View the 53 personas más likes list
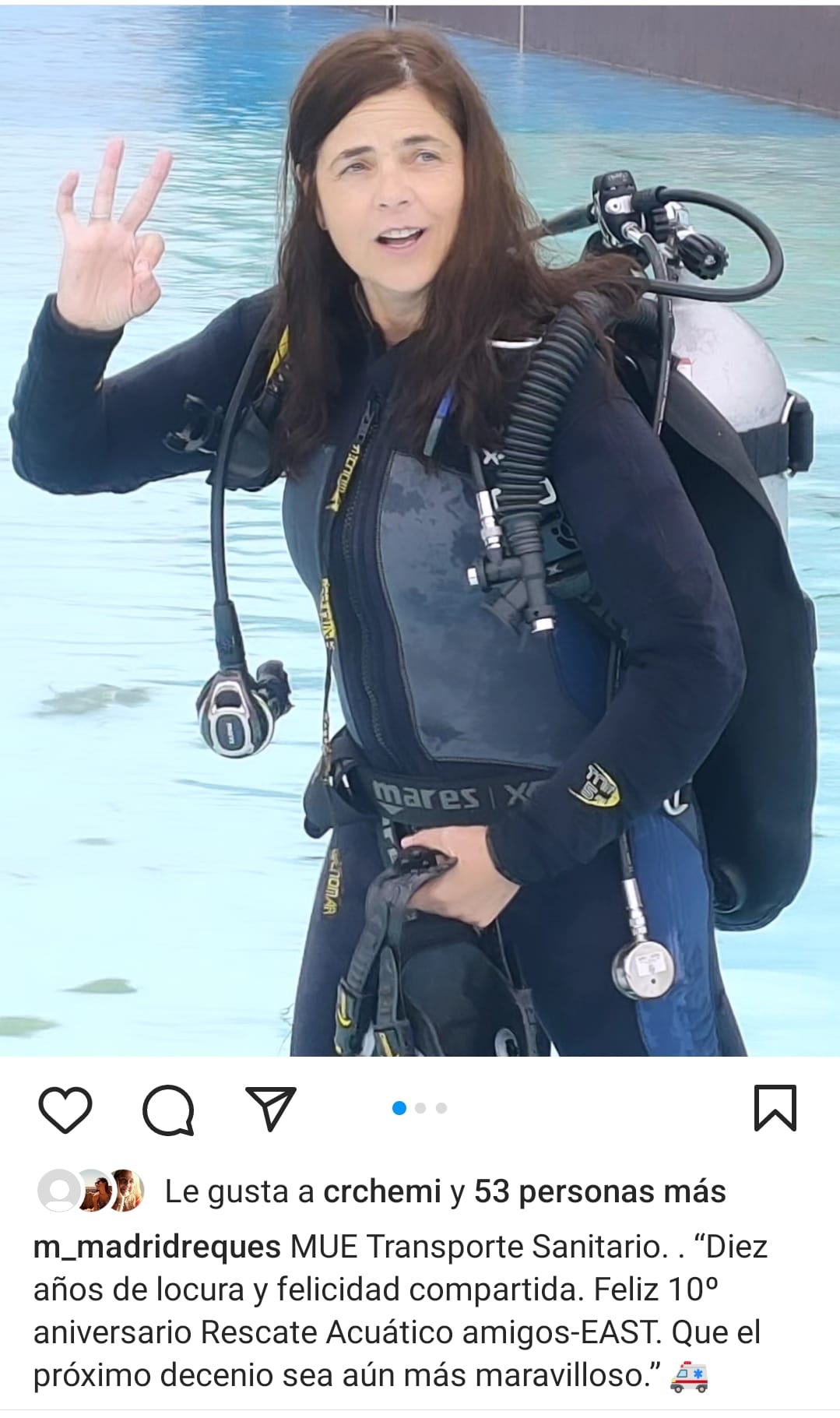Image resolution: width=840 pixels, height=1418 pixels. pos(599,1191)
